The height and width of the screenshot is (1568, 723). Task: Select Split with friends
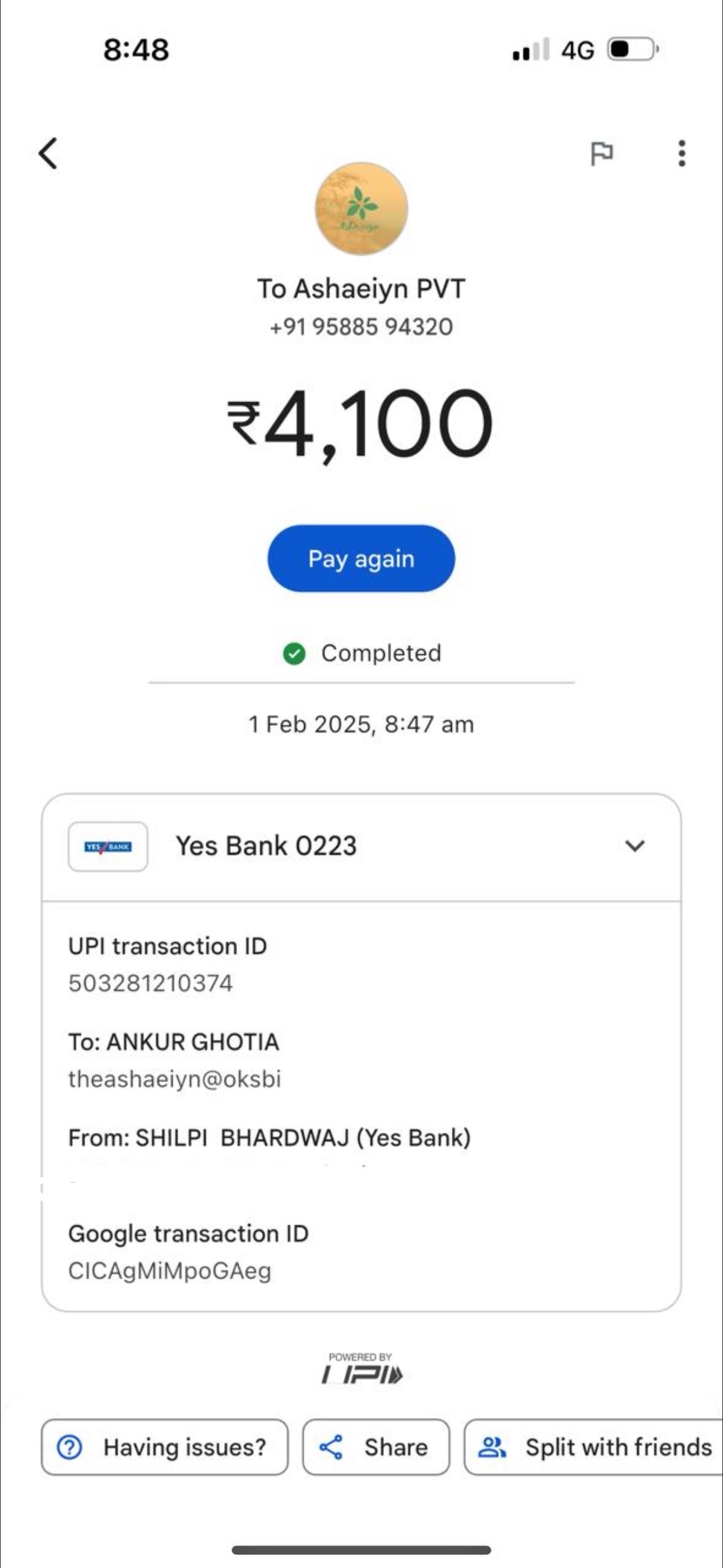pyautogui.click(x=594, y=1447)
